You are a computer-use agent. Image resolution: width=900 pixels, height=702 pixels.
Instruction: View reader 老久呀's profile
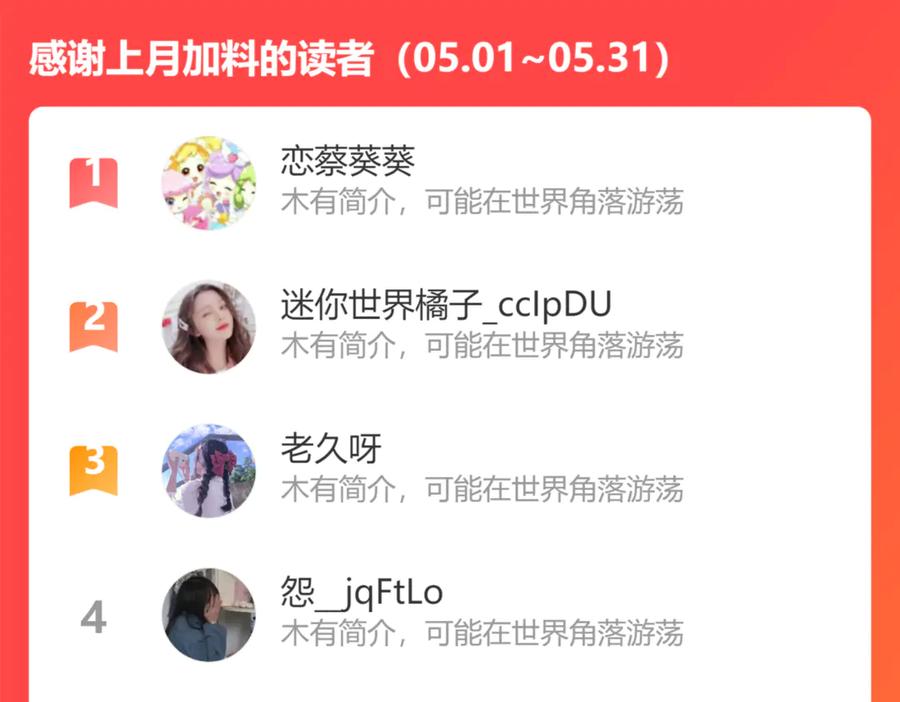coord(450,471)
